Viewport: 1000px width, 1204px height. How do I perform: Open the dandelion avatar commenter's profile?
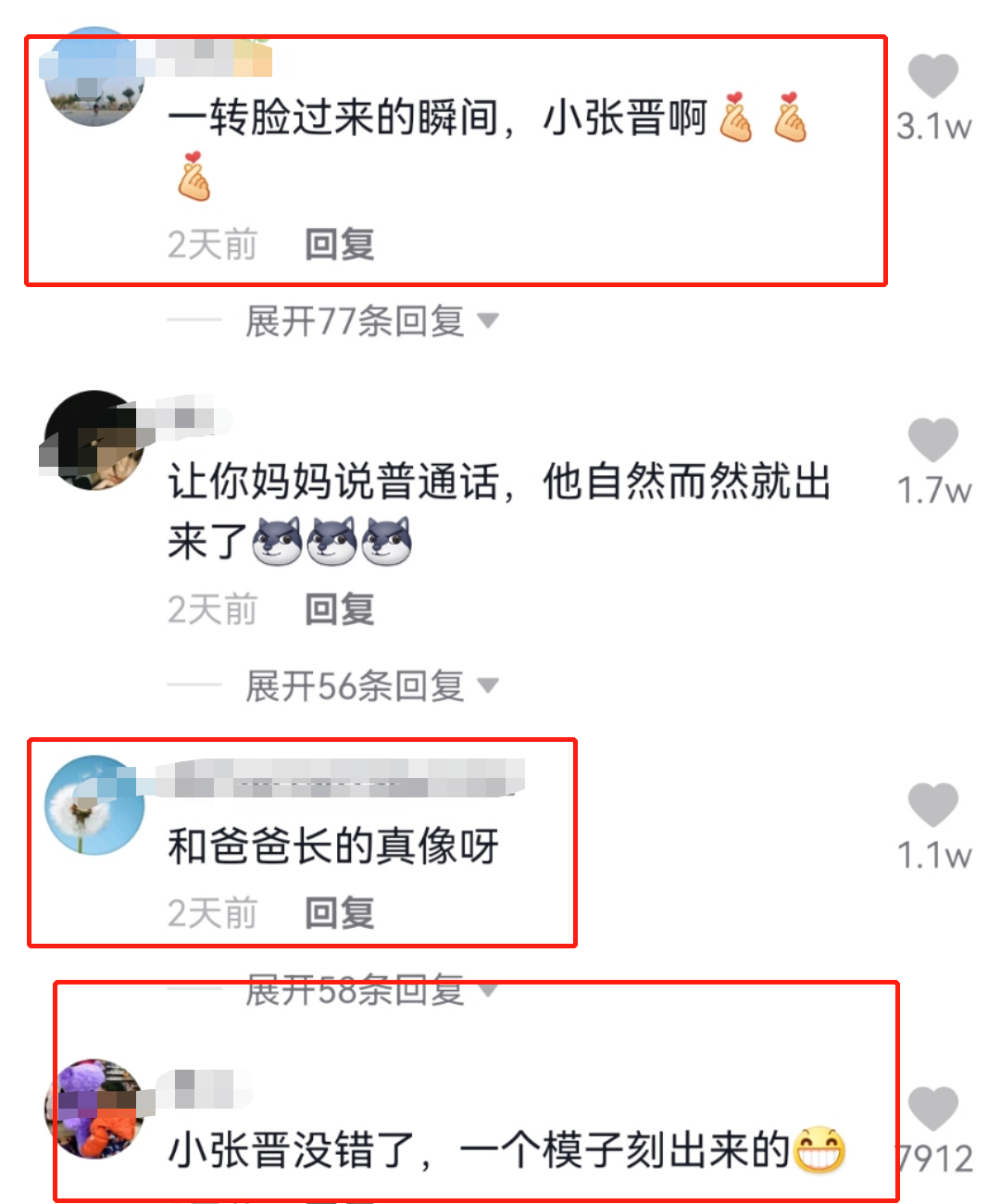94,805
